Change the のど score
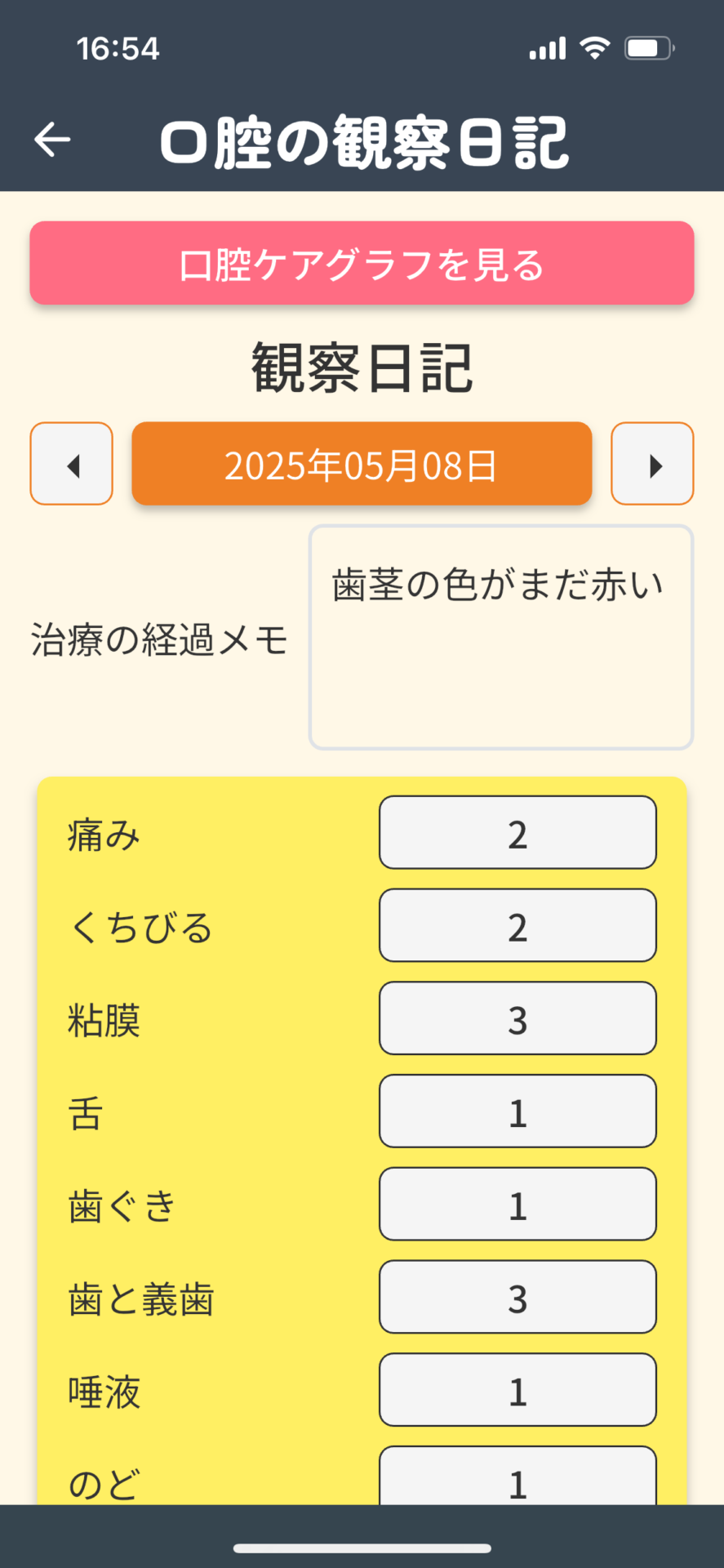724x1568 pixels. click(517, 1476)
